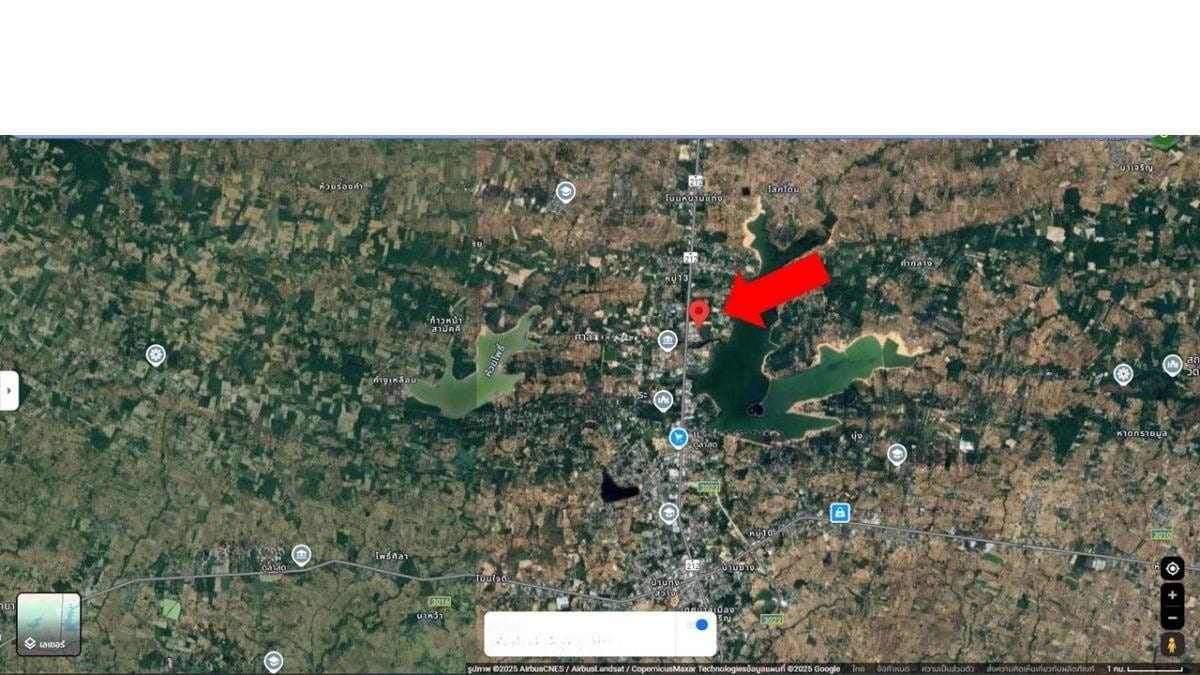Center the map on my location

(x=1172, y=568)
